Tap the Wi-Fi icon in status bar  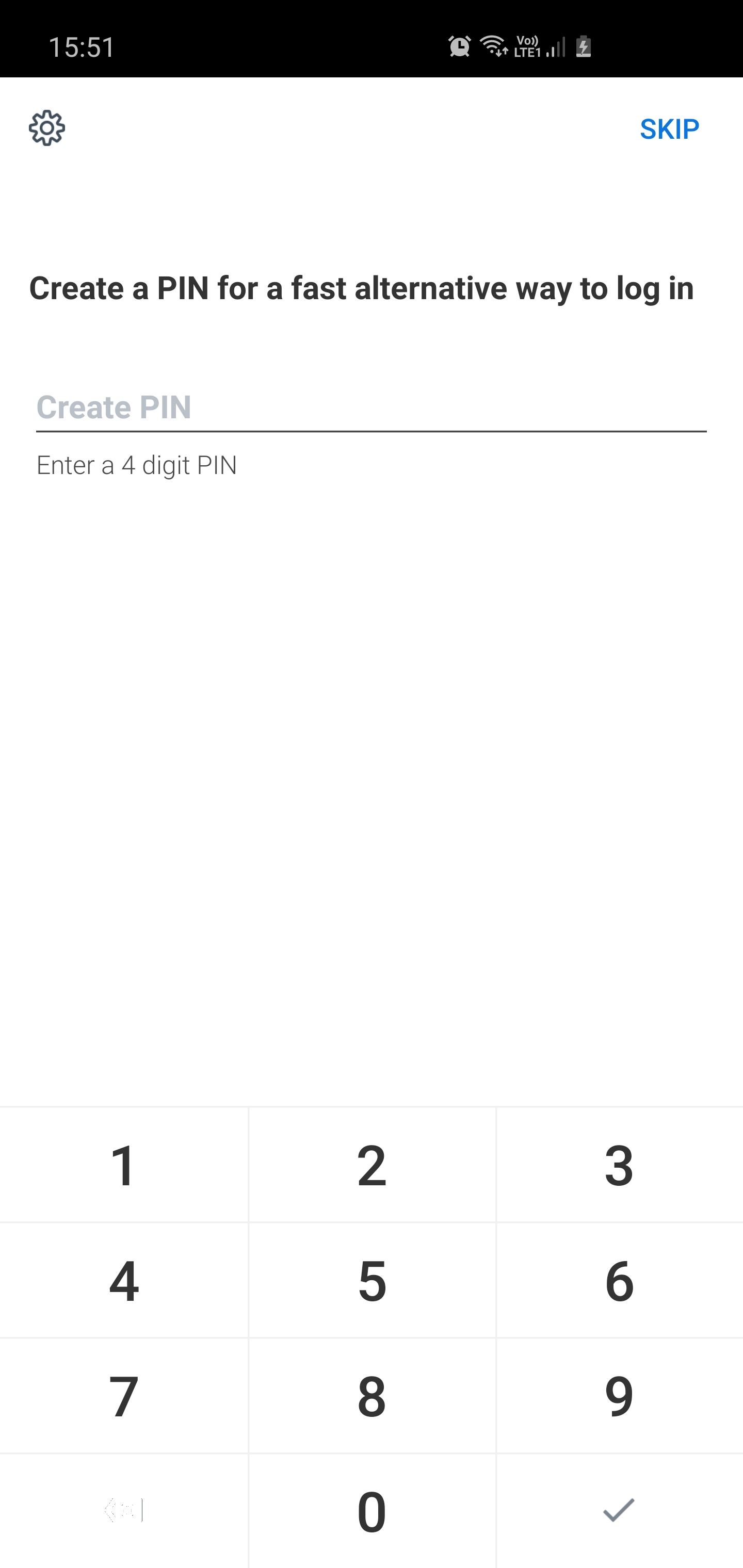pos(493,46)
